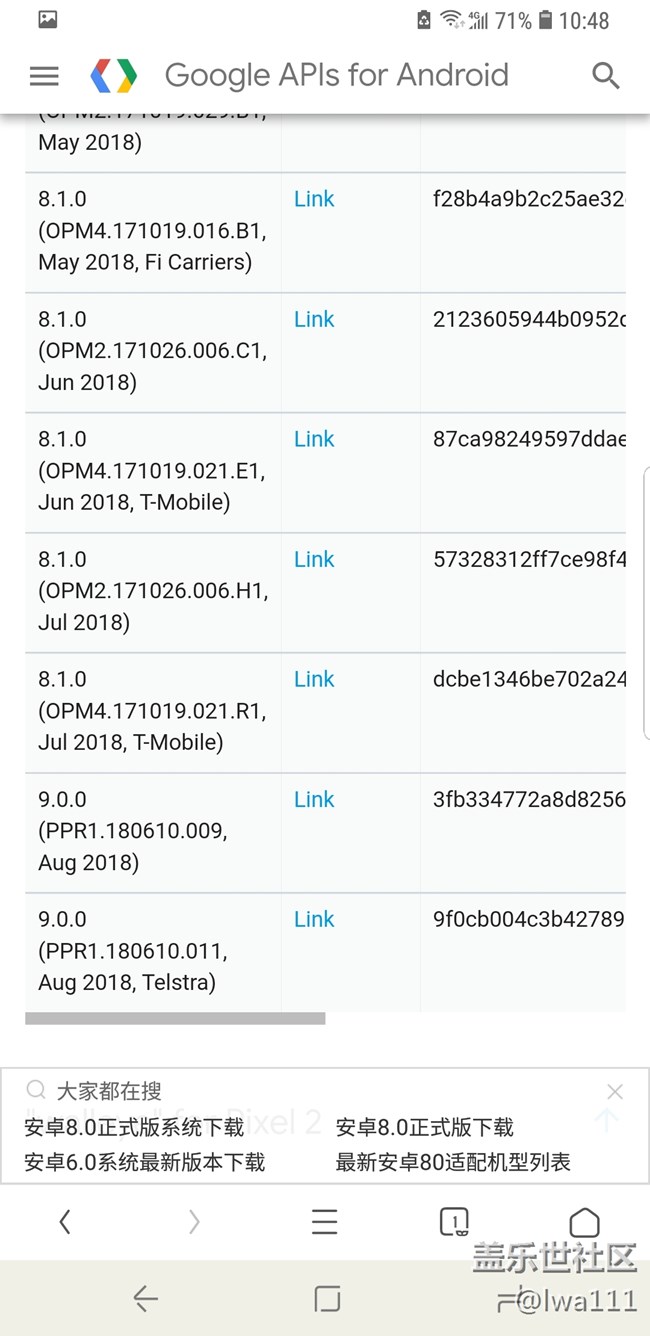Choose the suggestion 最新安卓80适配机型列表
The height and width of the screenshot is (1336, 650).
pyautogui.click(x=453, y=1162)
